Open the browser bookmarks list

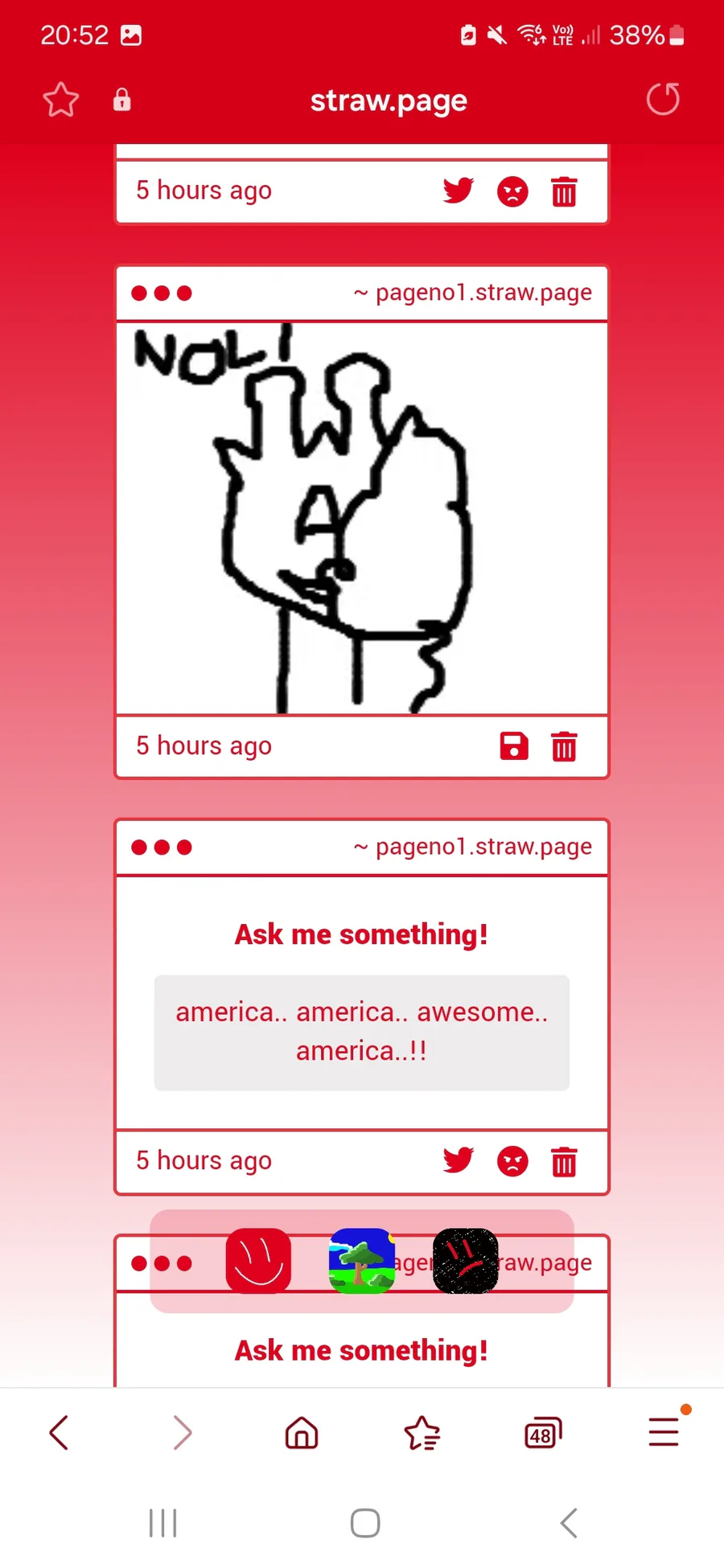point(422,1433)
